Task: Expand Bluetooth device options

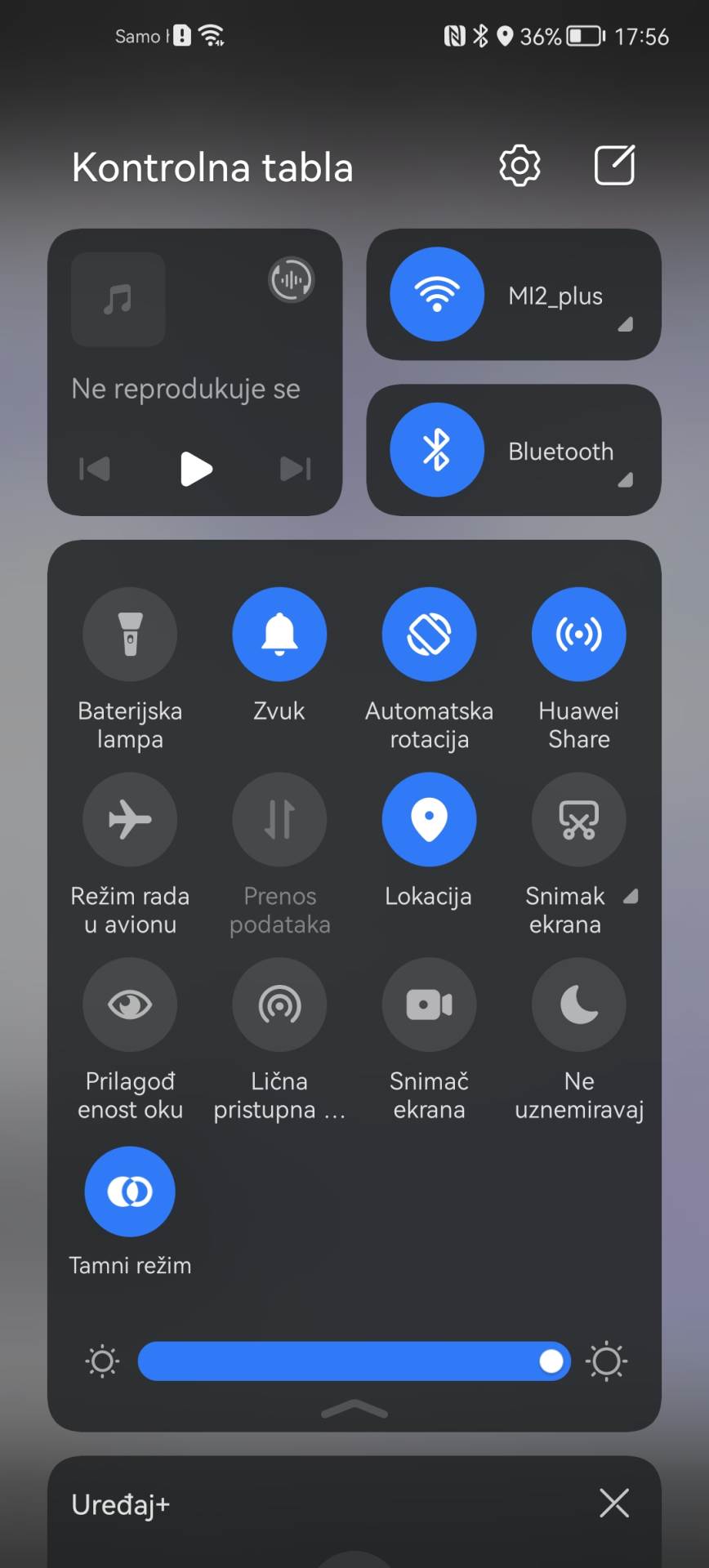Action: point(624,481)
